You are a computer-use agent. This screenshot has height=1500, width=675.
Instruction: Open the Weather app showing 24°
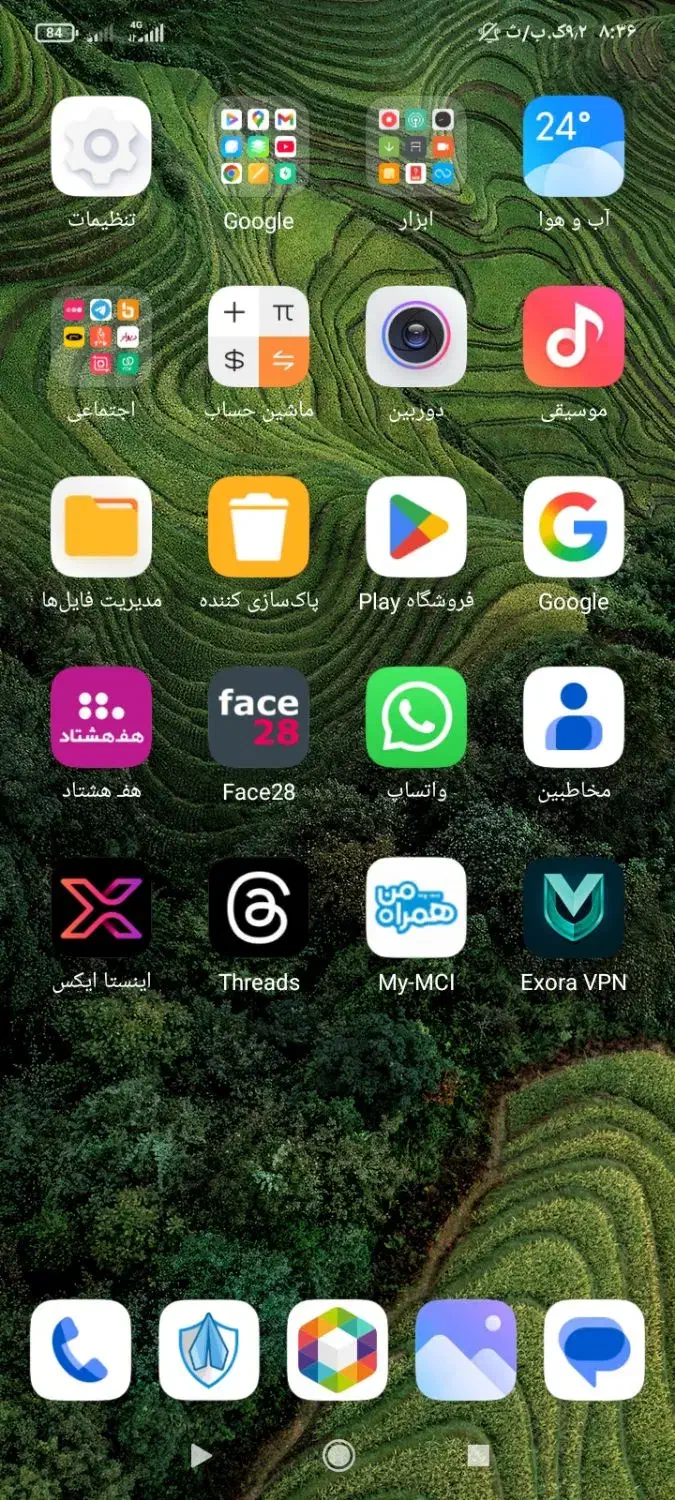click(x=573, y=147)
